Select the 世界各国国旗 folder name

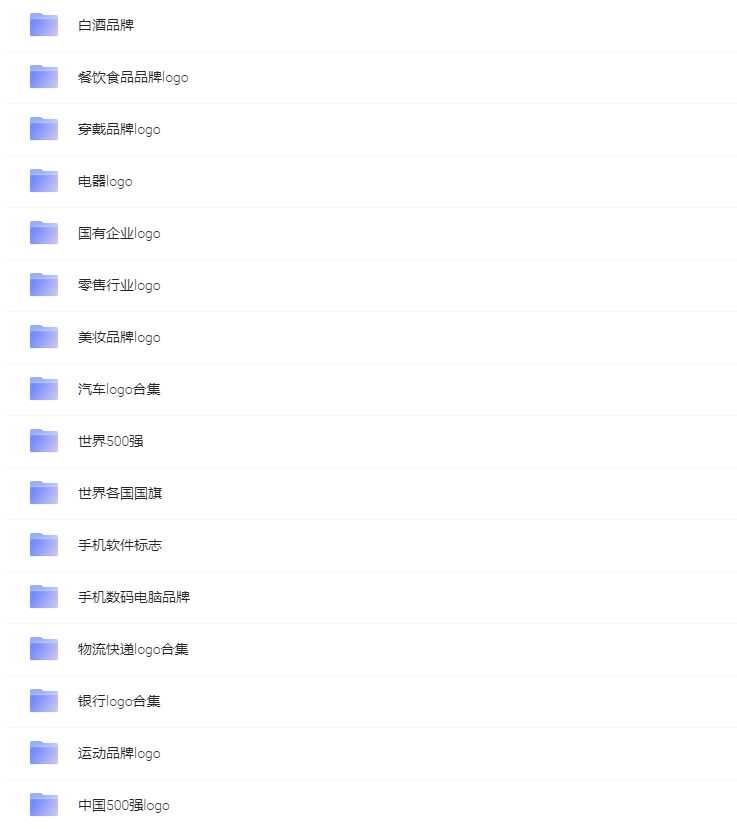[117, 493]
